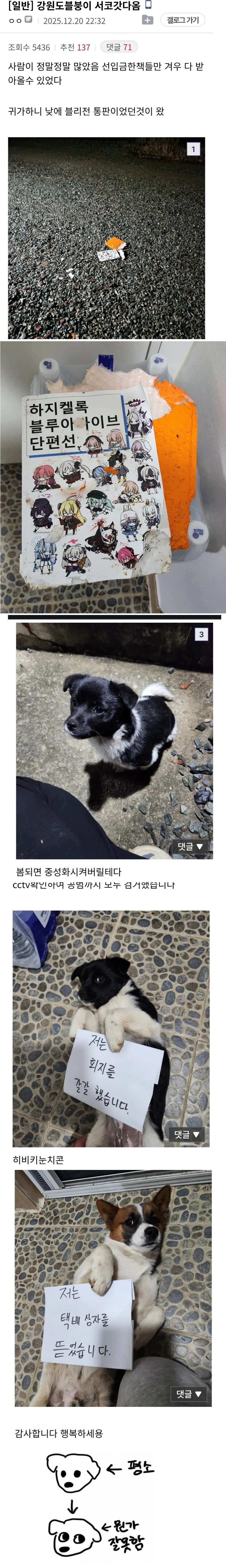The image size is (226, 1568).
Task: Open the photo of the torn 블루아카이브 단편선 book
Action: coord(113,477)
